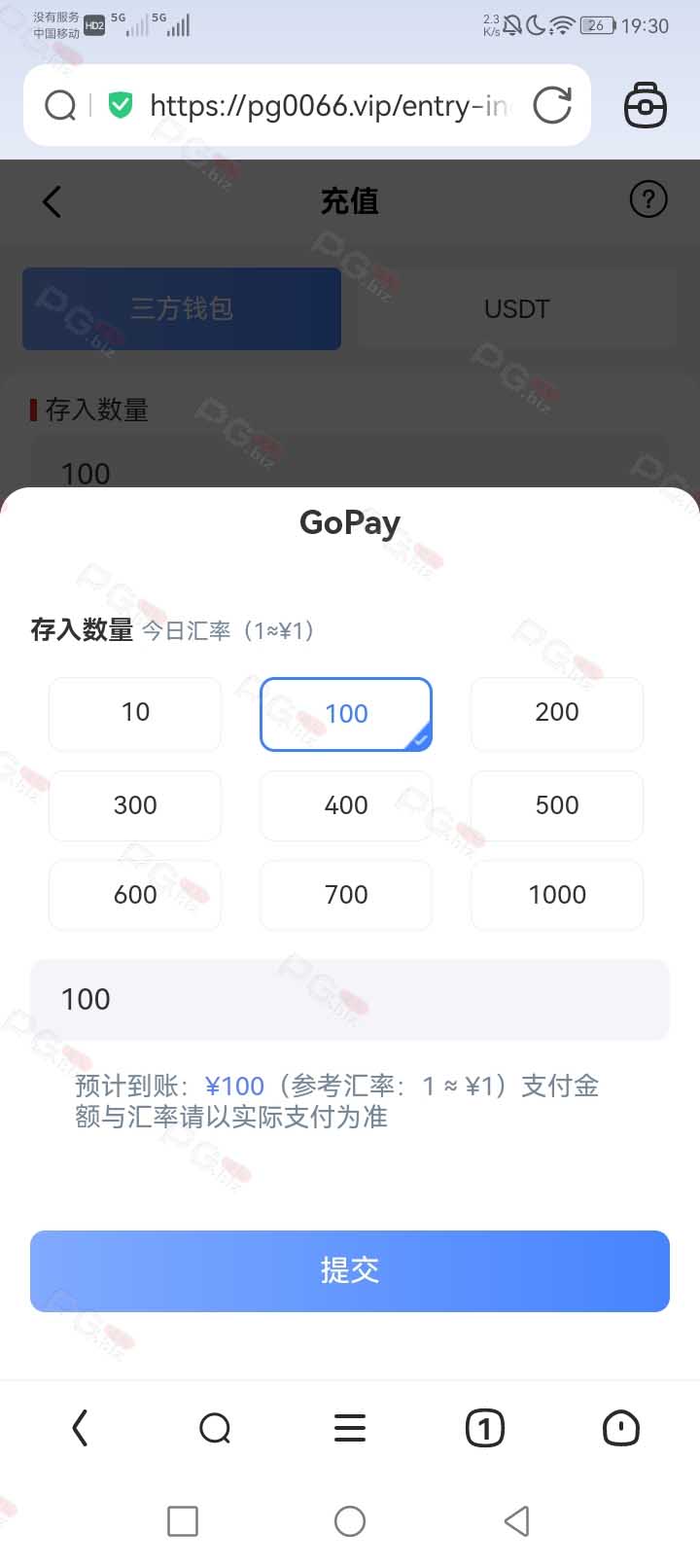
Task: Open the browser toolbox icon
Action: (645, 105)
